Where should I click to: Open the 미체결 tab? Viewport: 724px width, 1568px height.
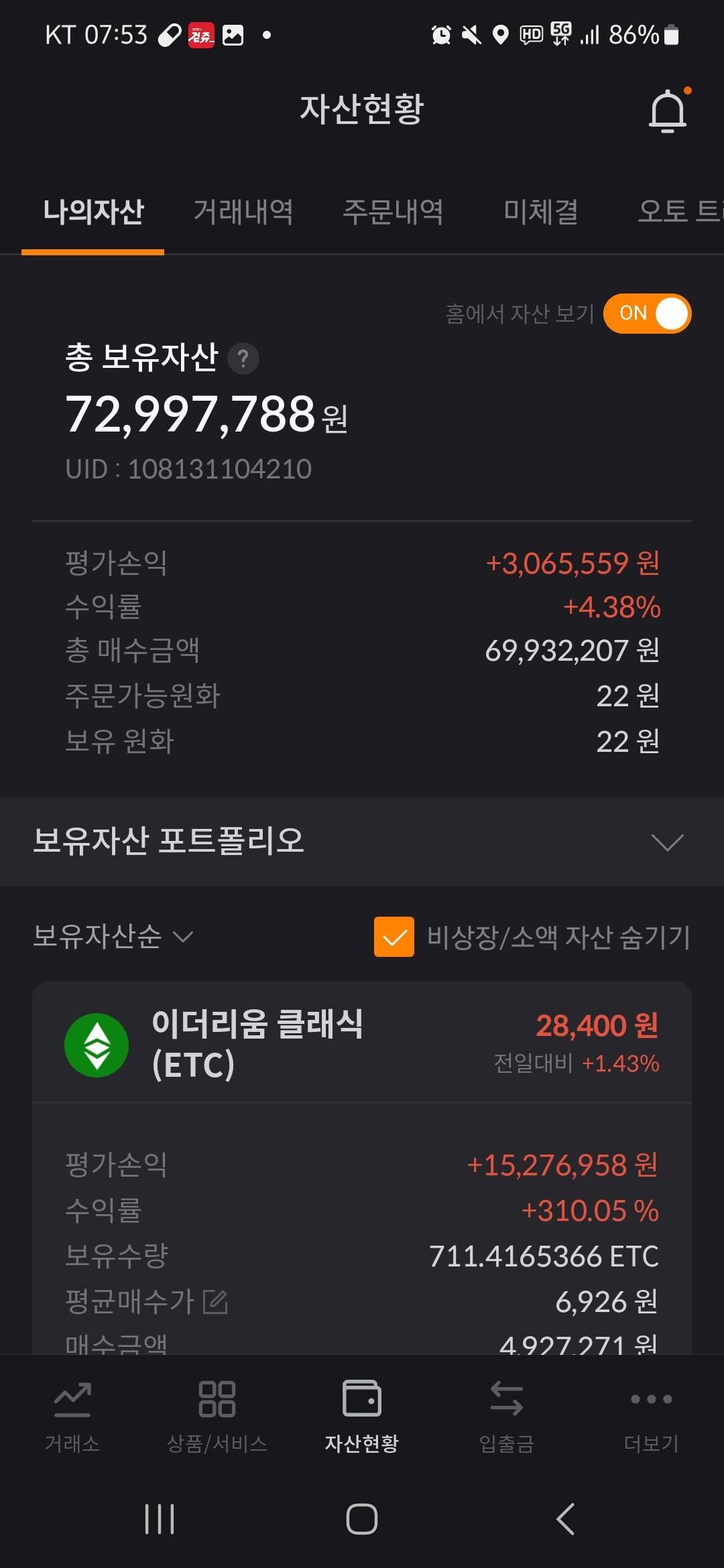(x=542, y=211)
